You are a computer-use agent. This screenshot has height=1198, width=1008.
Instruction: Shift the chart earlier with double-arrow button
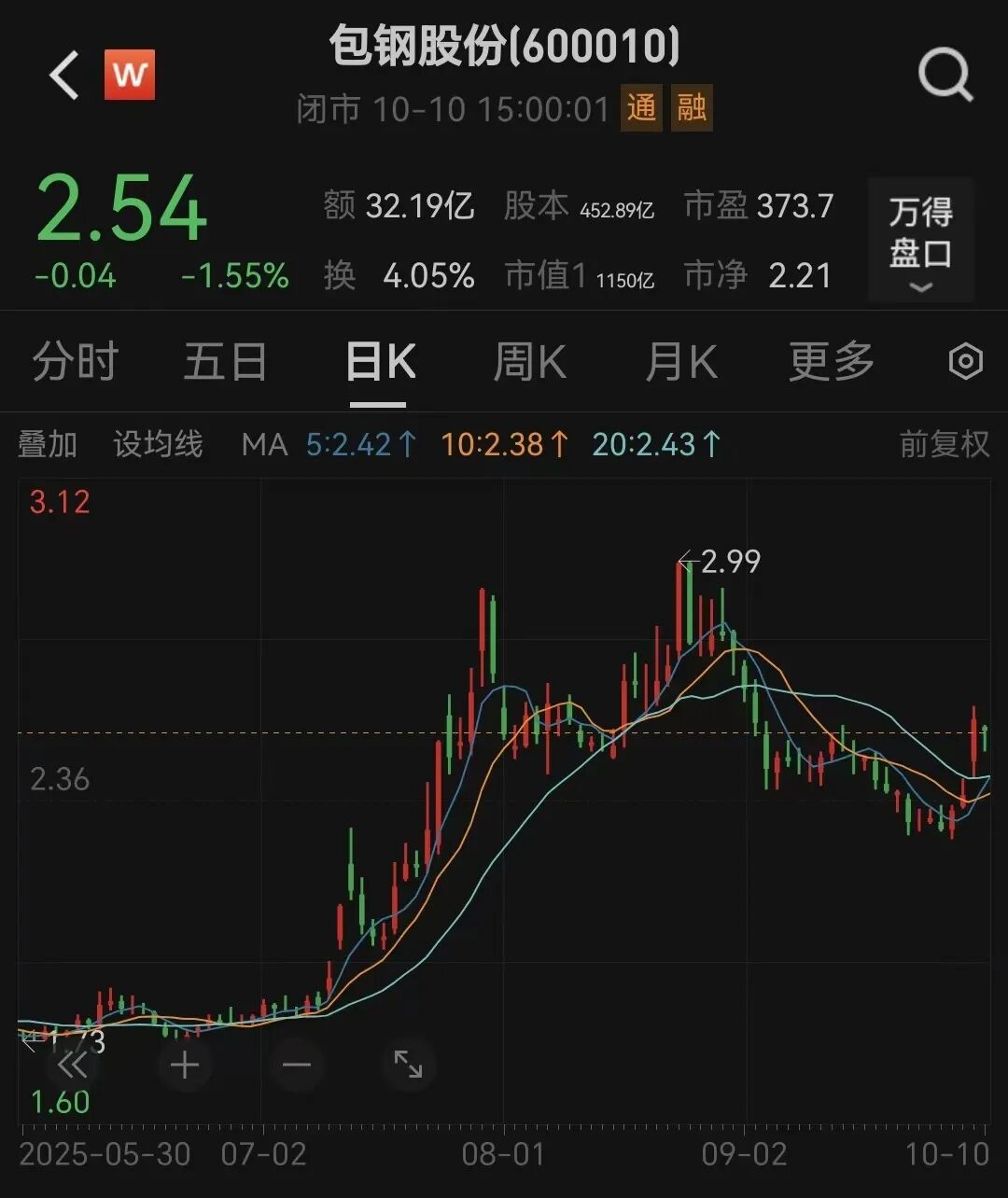[73, 1065]
